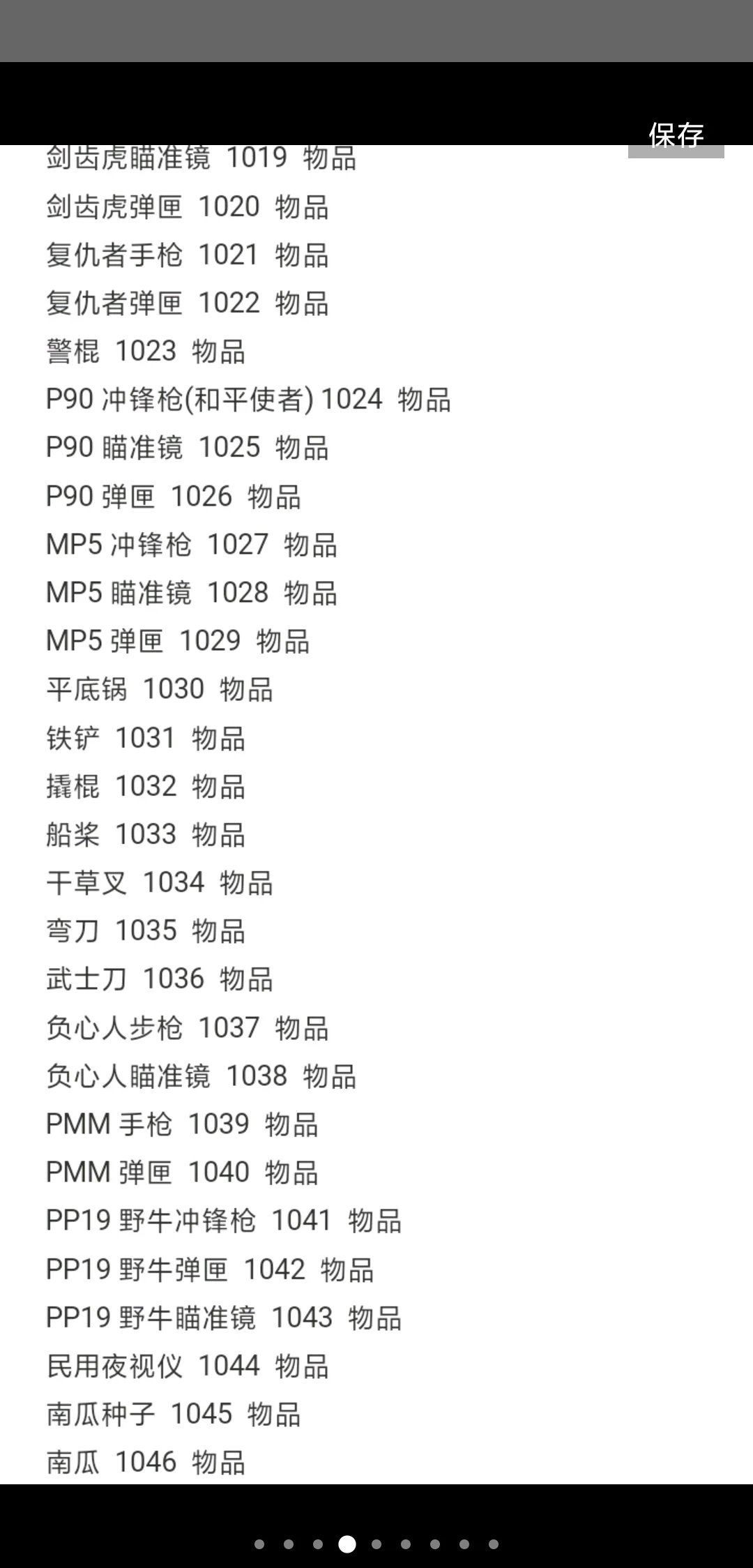
Task: Tap the 平底锅 1030 entry
Action: [160, 689]
